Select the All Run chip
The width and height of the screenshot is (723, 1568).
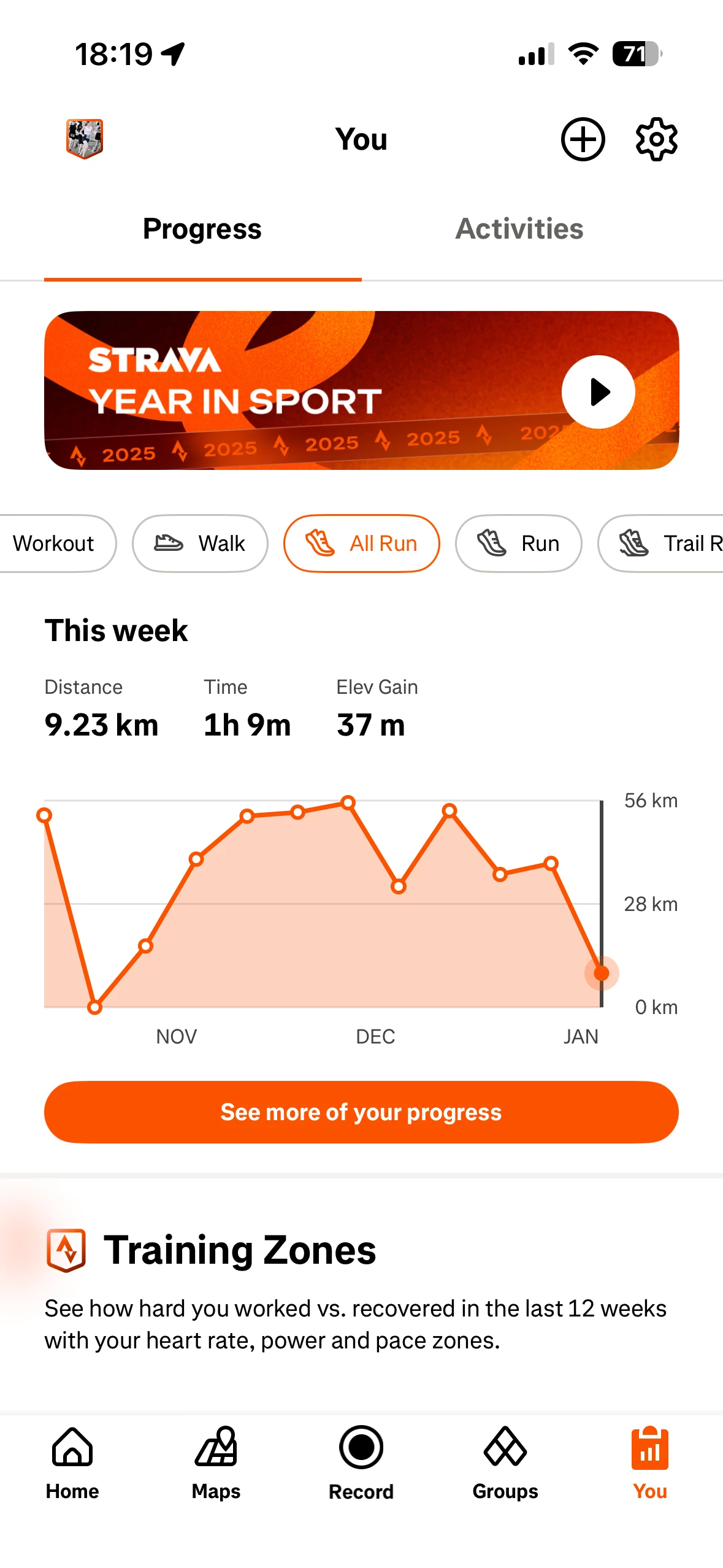(361, 544)
